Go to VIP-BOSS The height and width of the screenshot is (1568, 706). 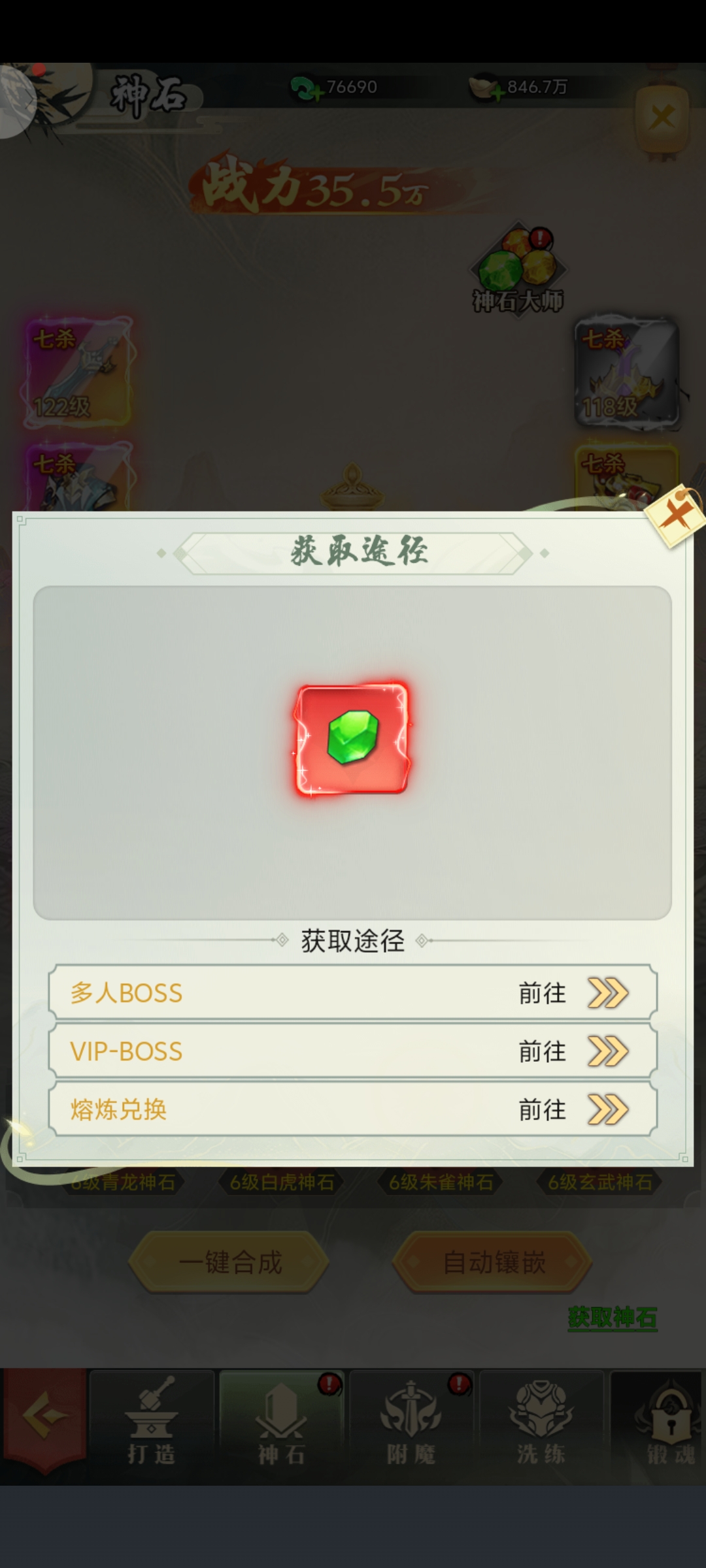coord(573,1051)
